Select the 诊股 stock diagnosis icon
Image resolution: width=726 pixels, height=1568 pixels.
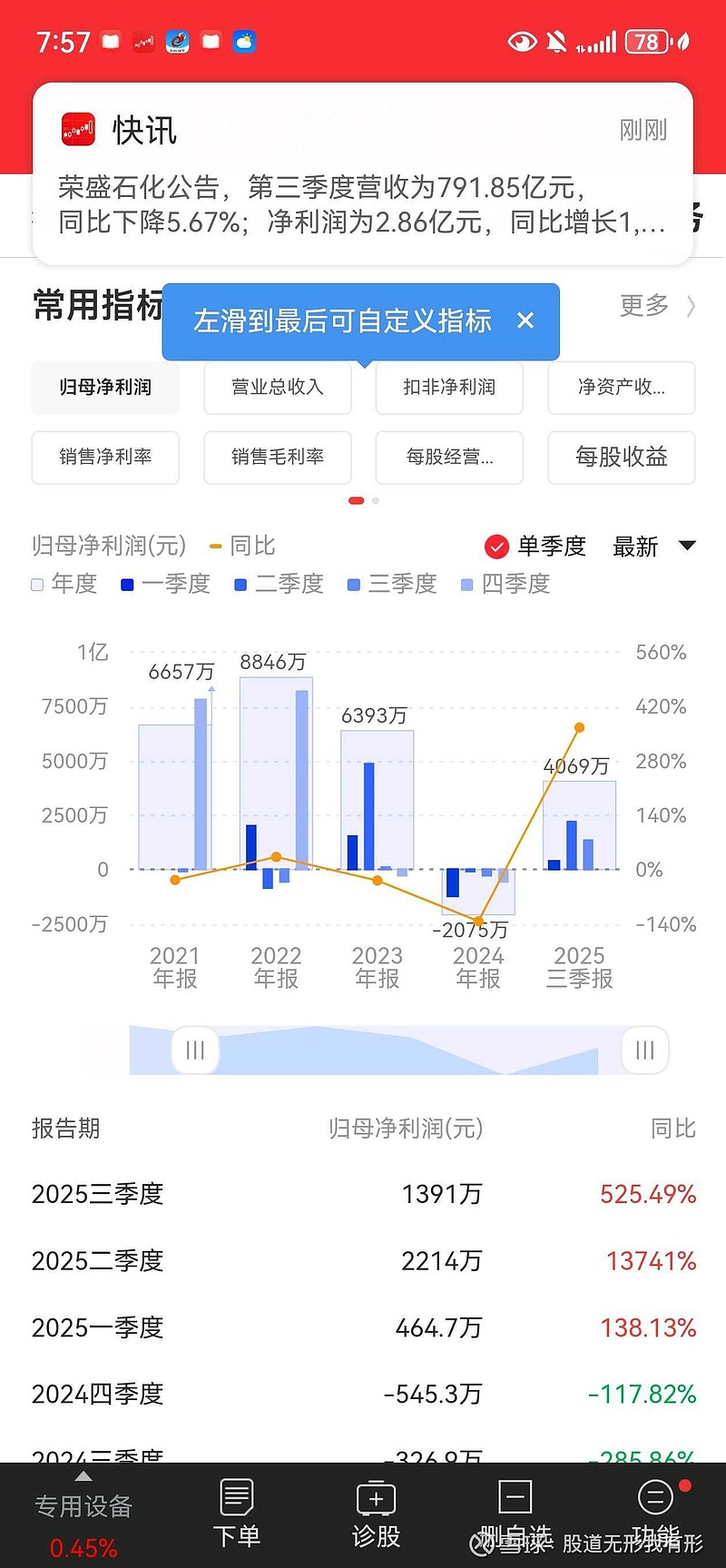click(x=376, y=1509)
